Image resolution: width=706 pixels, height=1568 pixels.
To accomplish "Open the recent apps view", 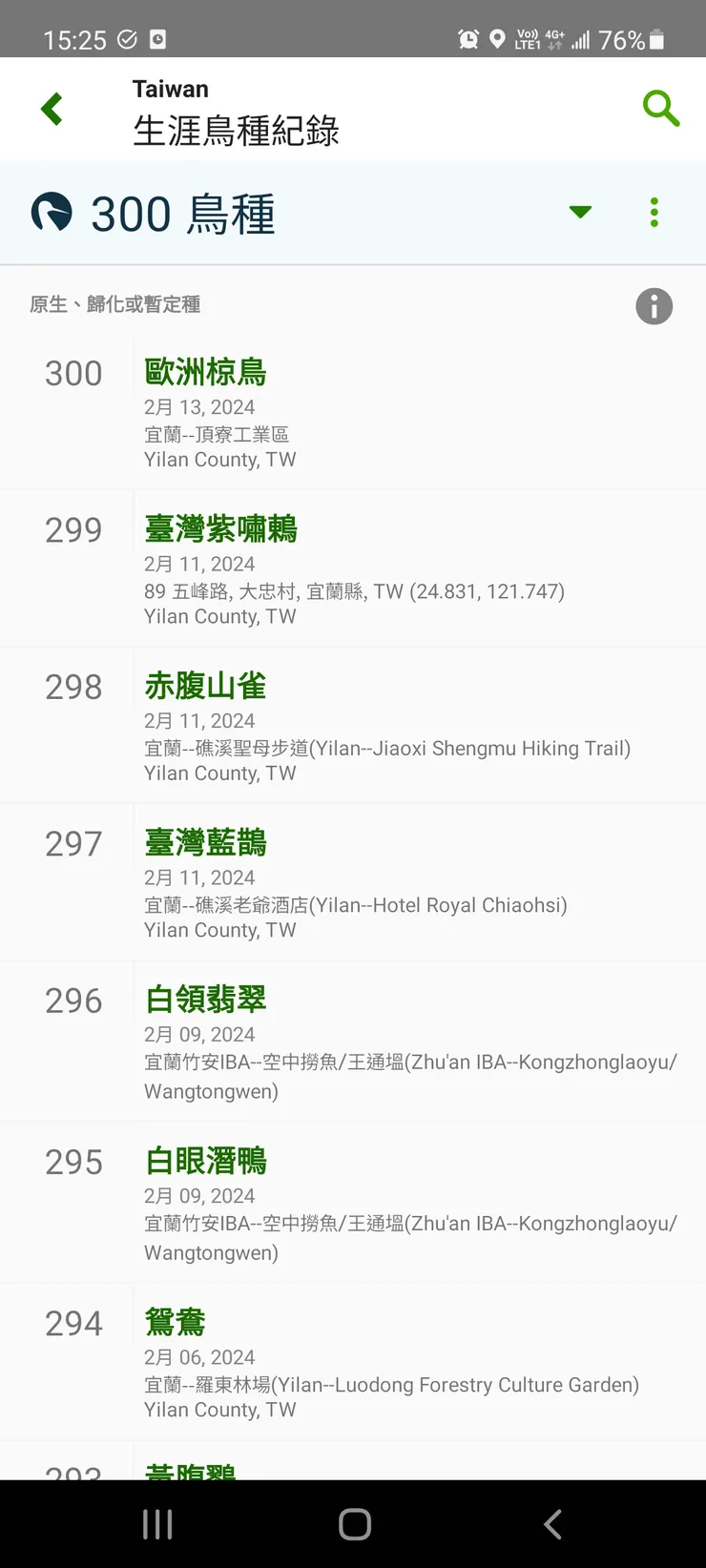I will (157, 1524).
